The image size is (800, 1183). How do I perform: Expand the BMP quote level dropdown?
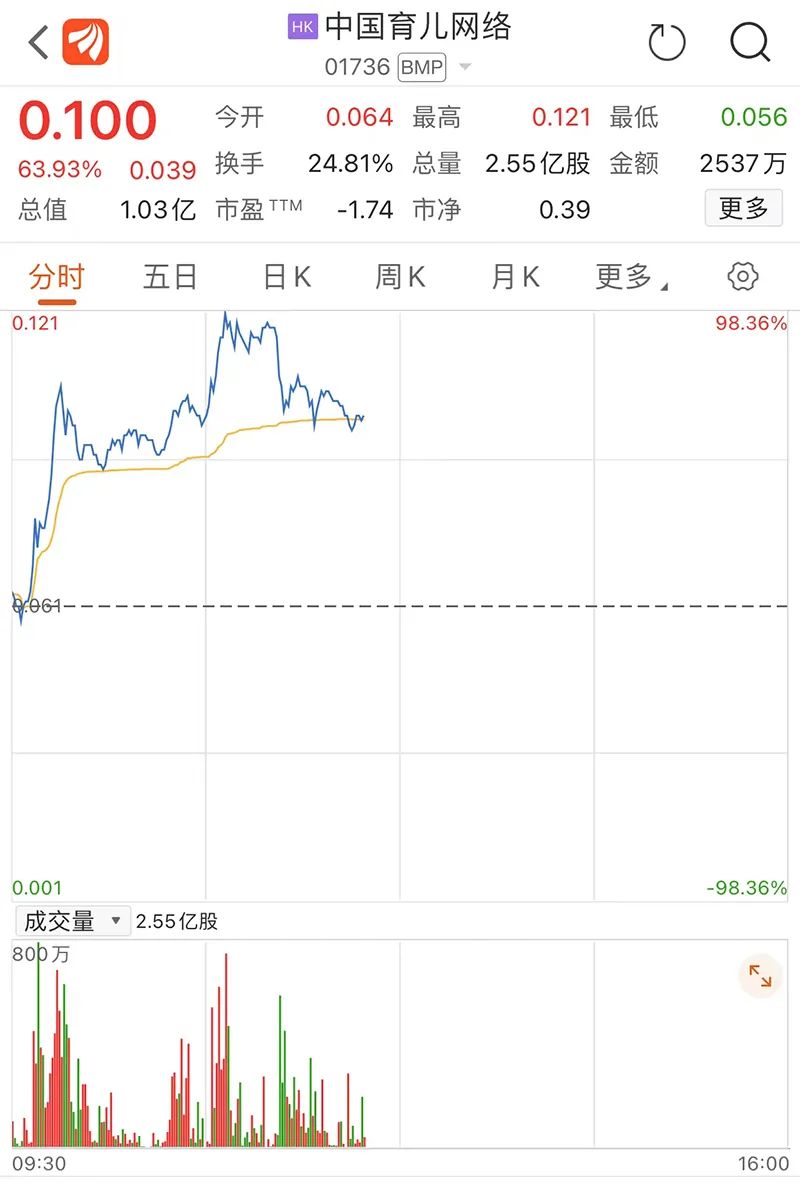coord(465,68)
